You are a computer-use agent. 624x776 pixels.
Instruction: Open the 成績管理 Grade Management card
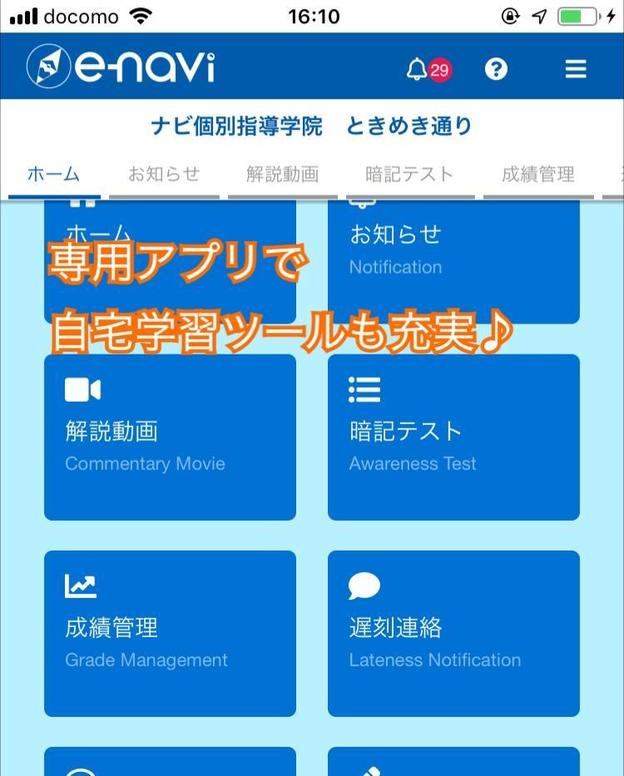[170, 633]
